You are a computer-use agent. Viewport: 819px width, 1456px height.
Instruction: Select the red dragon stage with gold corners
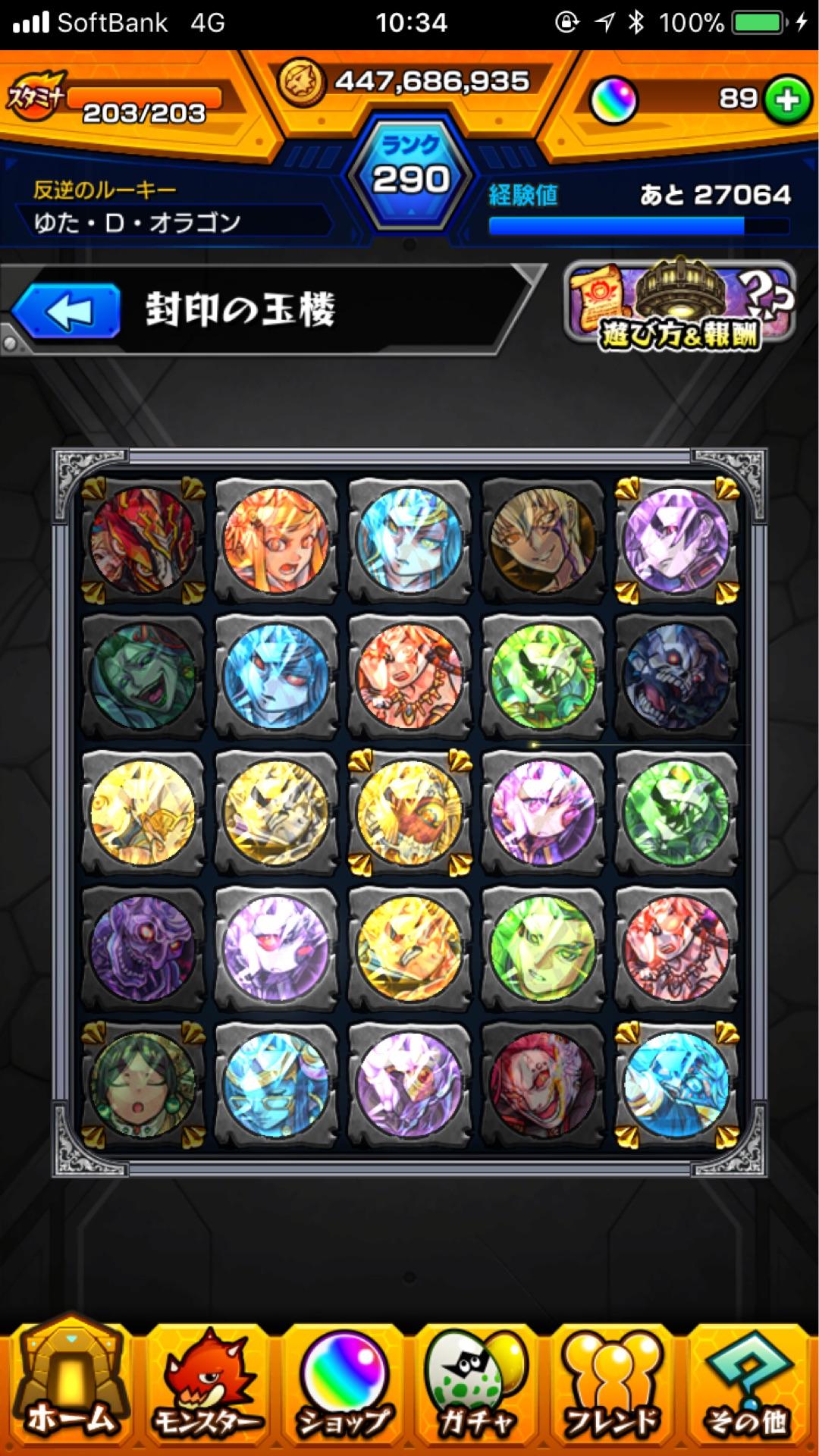(x=143, y=540)
